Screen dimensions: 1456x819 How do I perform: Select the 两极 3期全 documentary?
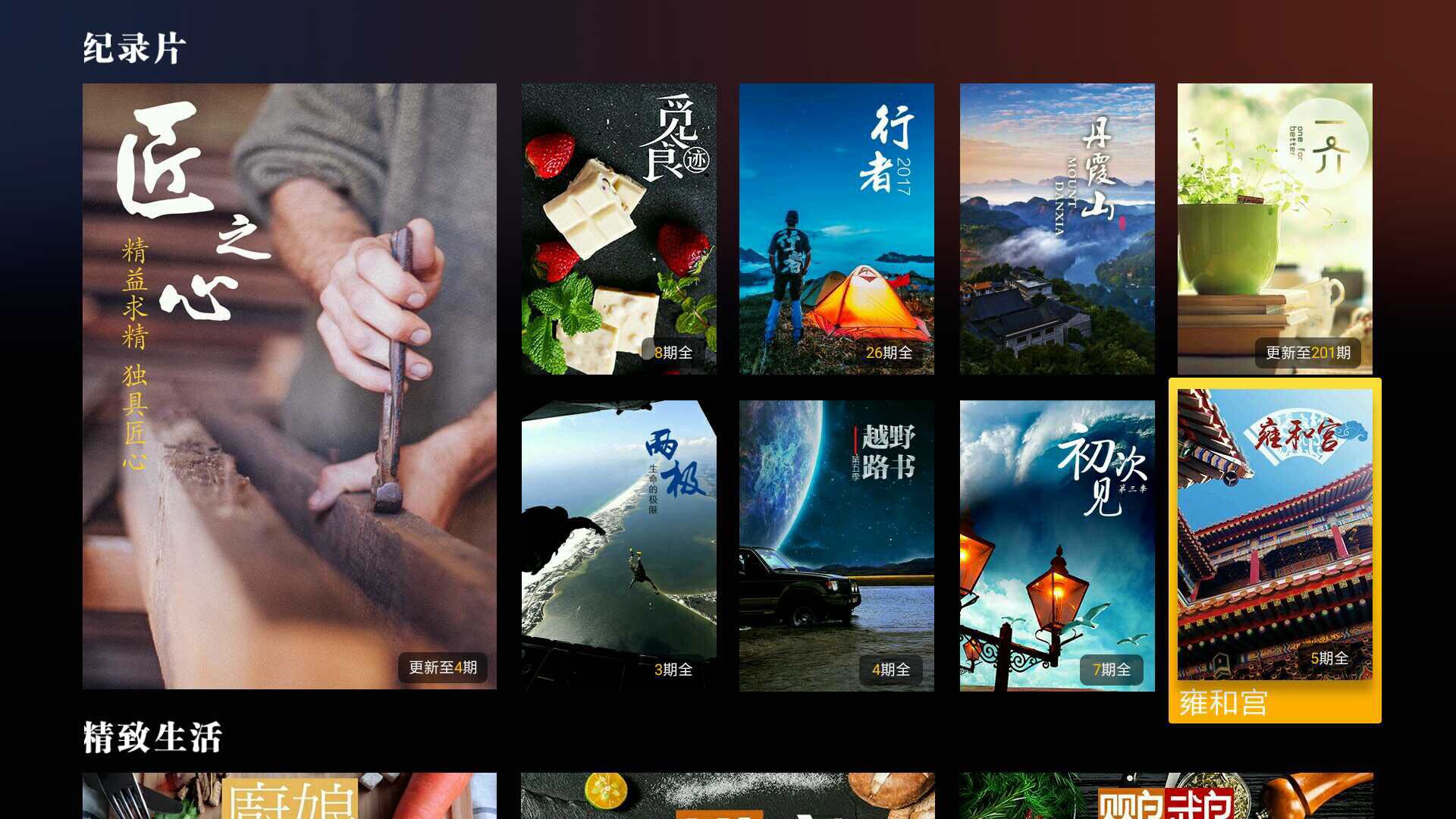click(x=619, y=546)
